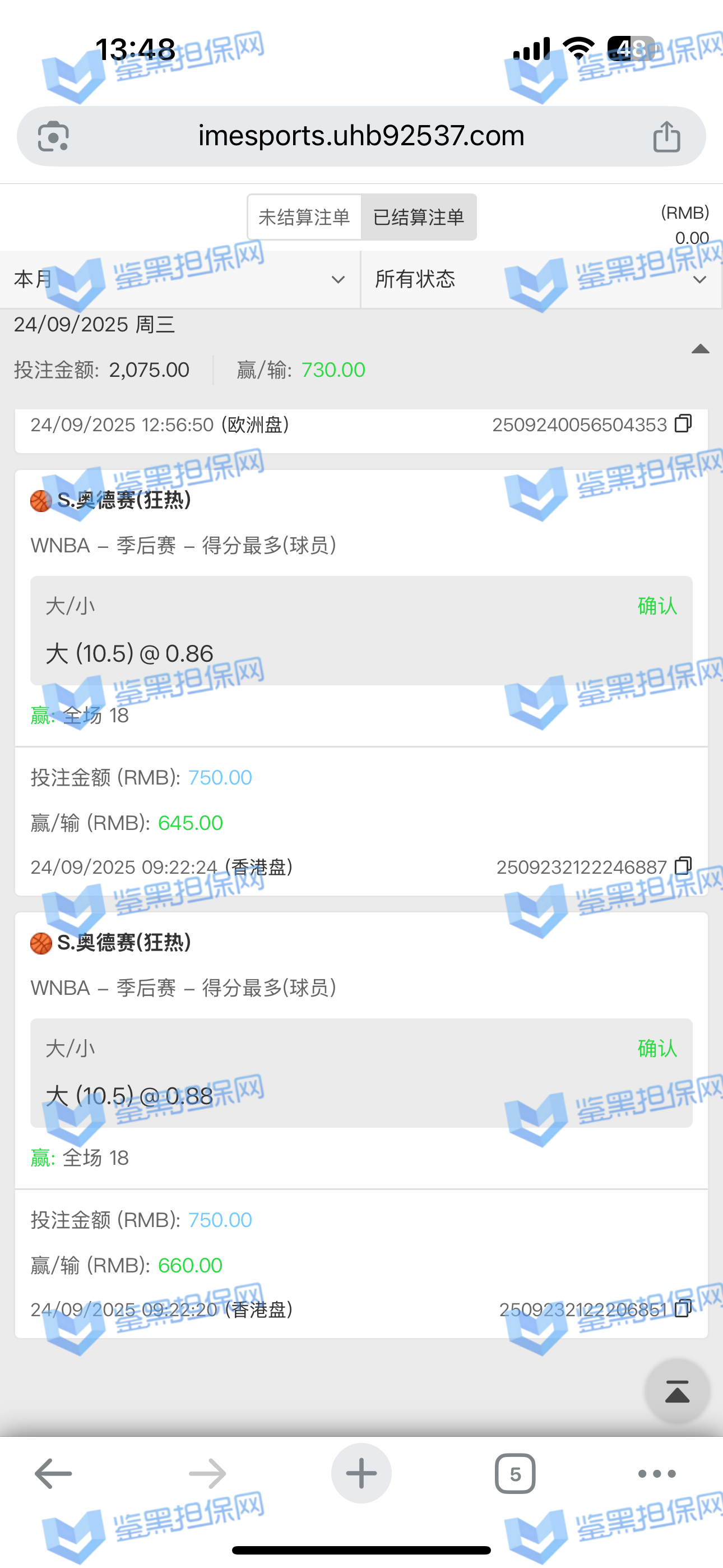The height and width of the screenshot is (1568, 723).
Task: Collapse the 24/09/2025 bet list
Action: click(701, 349)
